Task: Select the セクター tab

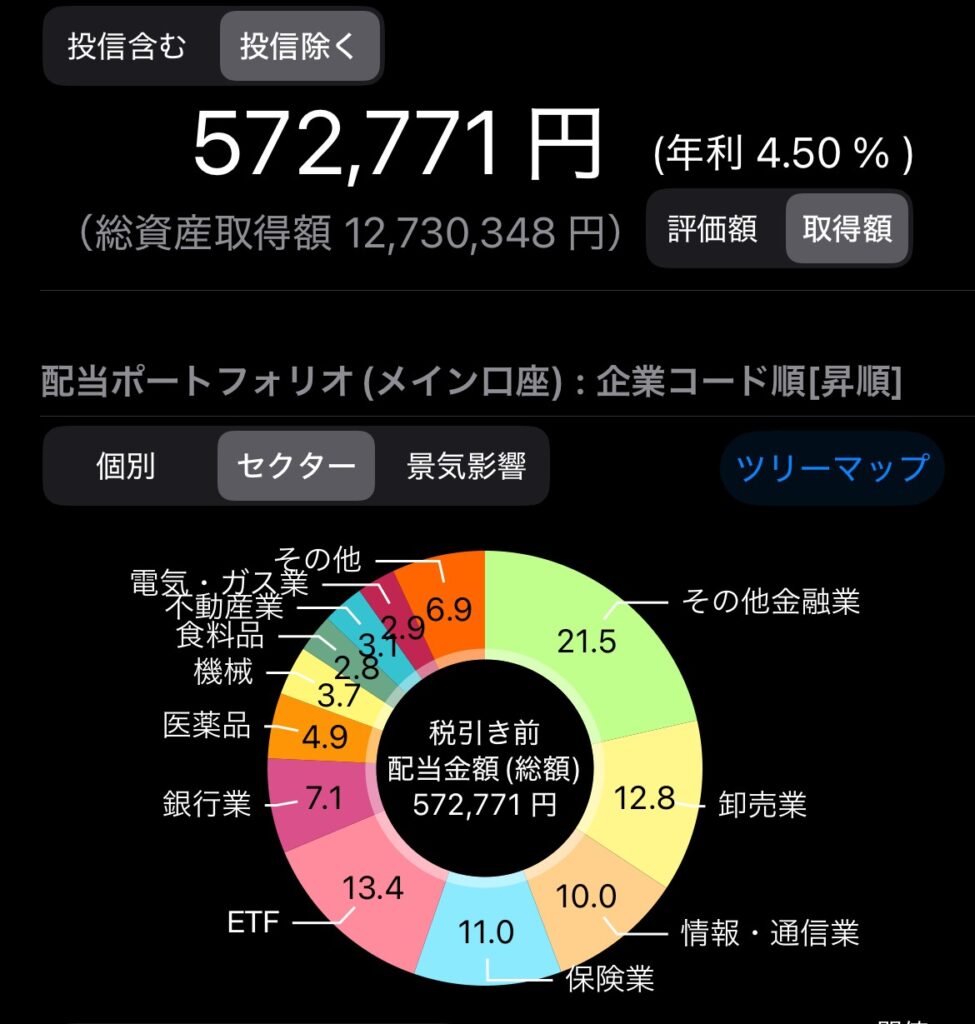Action: (296, 466)
